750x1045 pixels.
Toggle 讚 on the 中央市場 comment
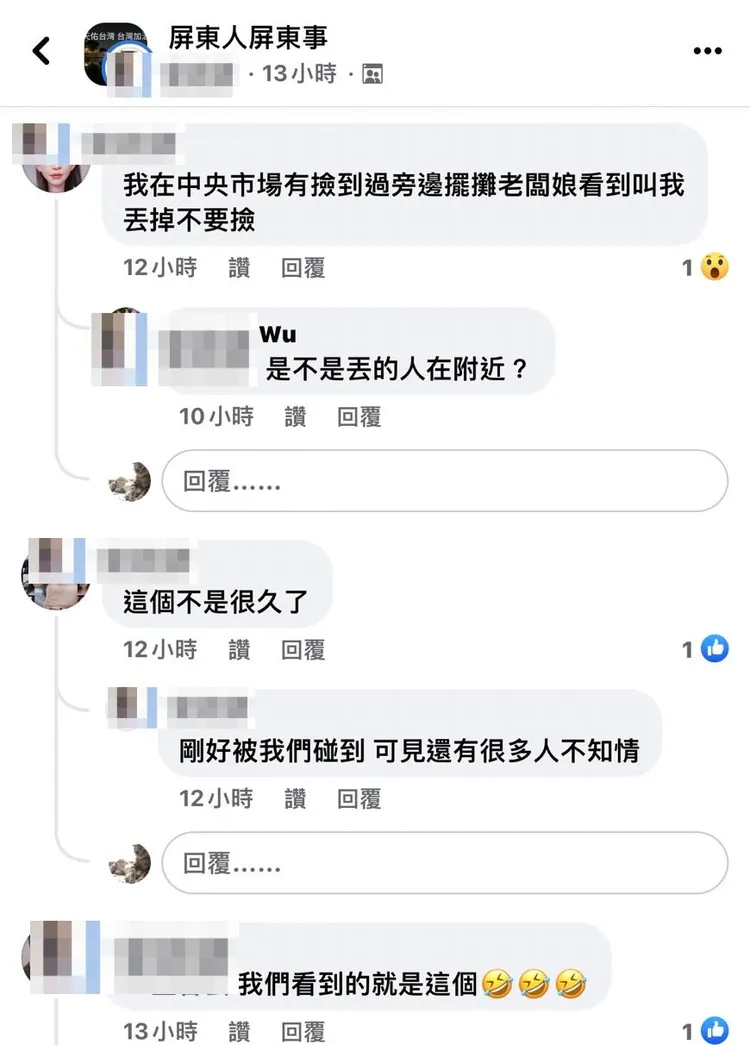239,267
